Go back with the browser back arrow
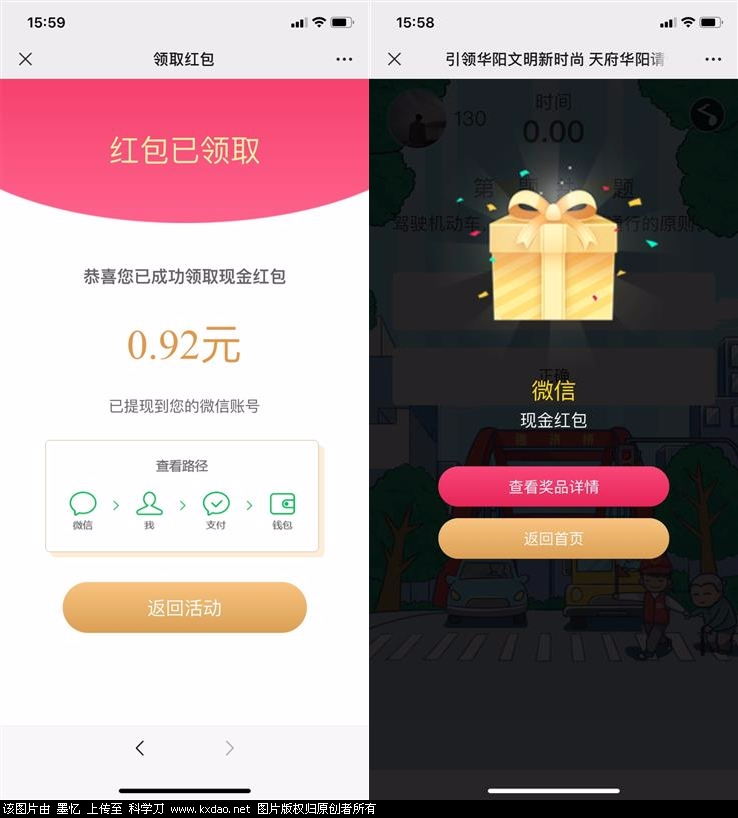 point(140,748)
